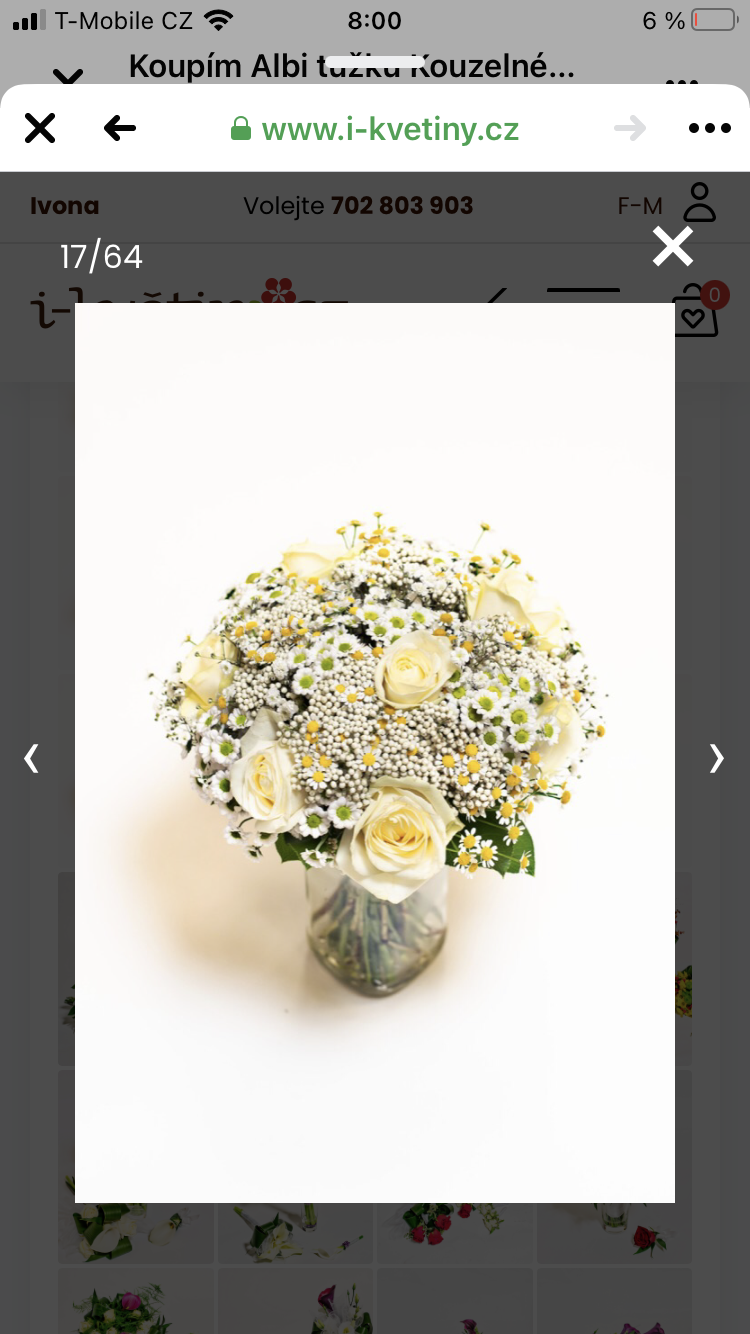
Task: Close the photo lightbox
Action: coord(673,246)
